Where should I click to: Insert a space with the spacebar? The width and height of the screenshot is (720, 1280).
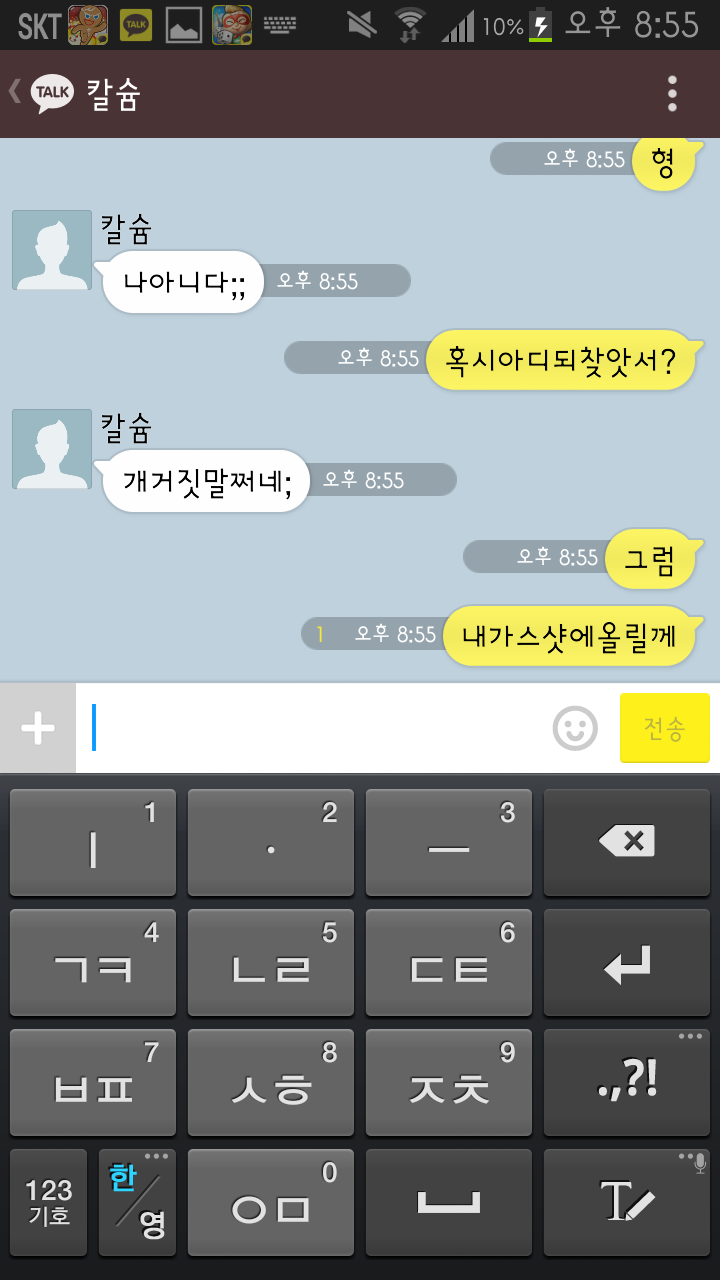pos(449,1202)
